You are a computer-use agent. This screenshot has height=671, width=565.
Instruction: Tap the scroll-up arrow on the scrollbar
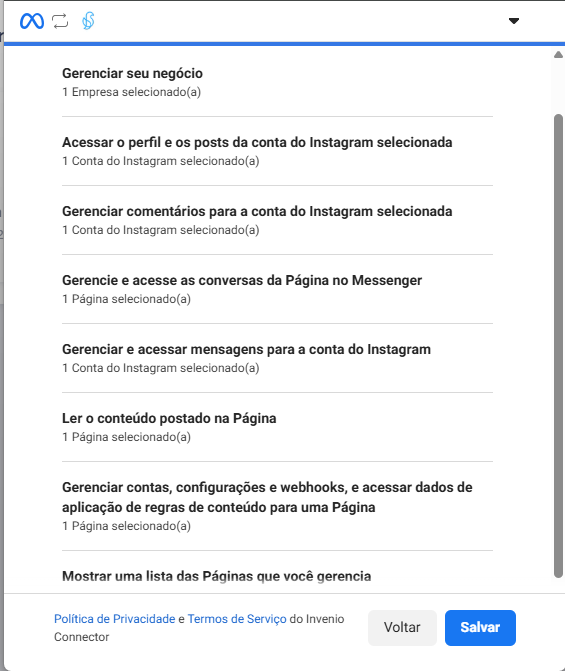[x=558, y=55]
